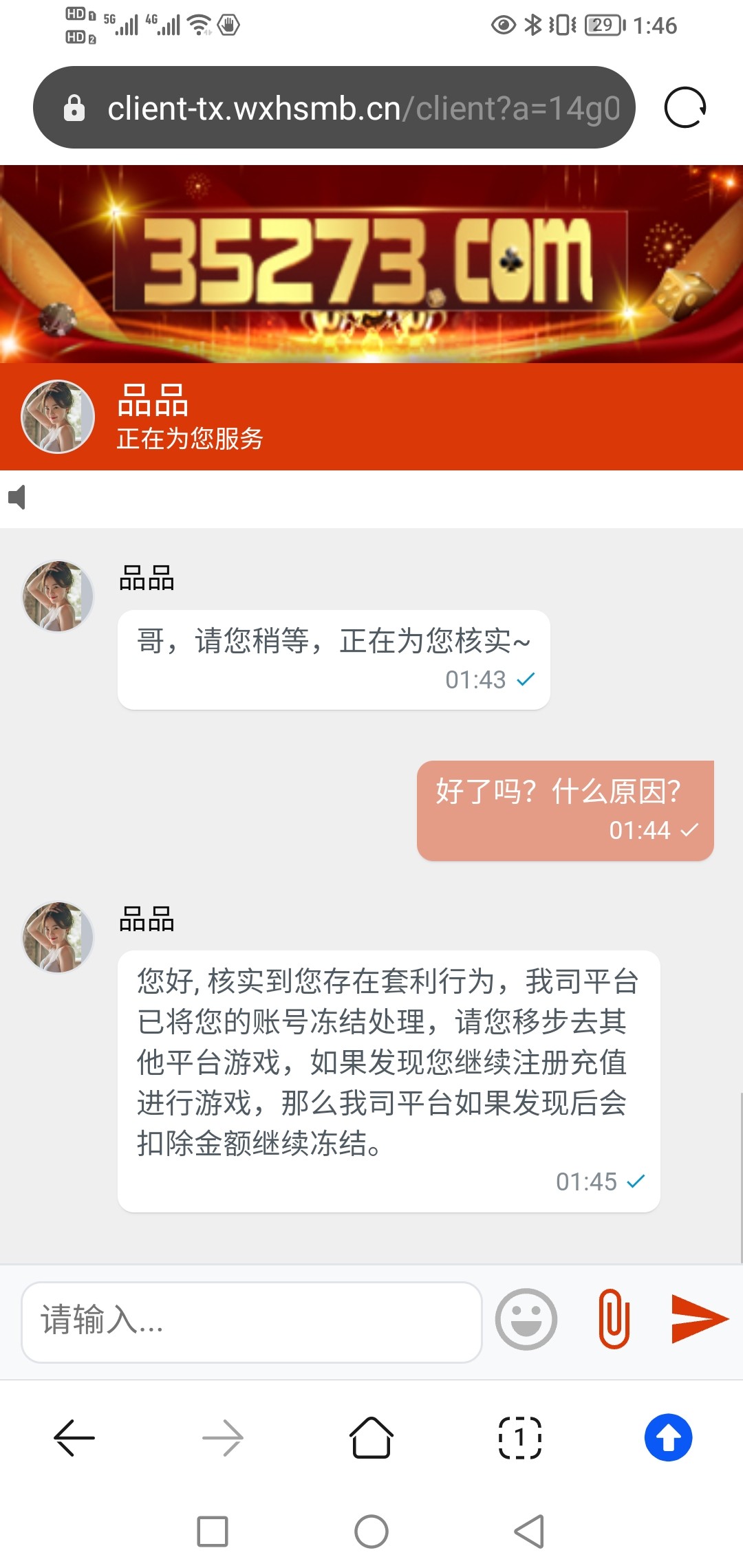The image size is (743, 1568).
Task: Open the browser home page
Action: point(371,1437)
